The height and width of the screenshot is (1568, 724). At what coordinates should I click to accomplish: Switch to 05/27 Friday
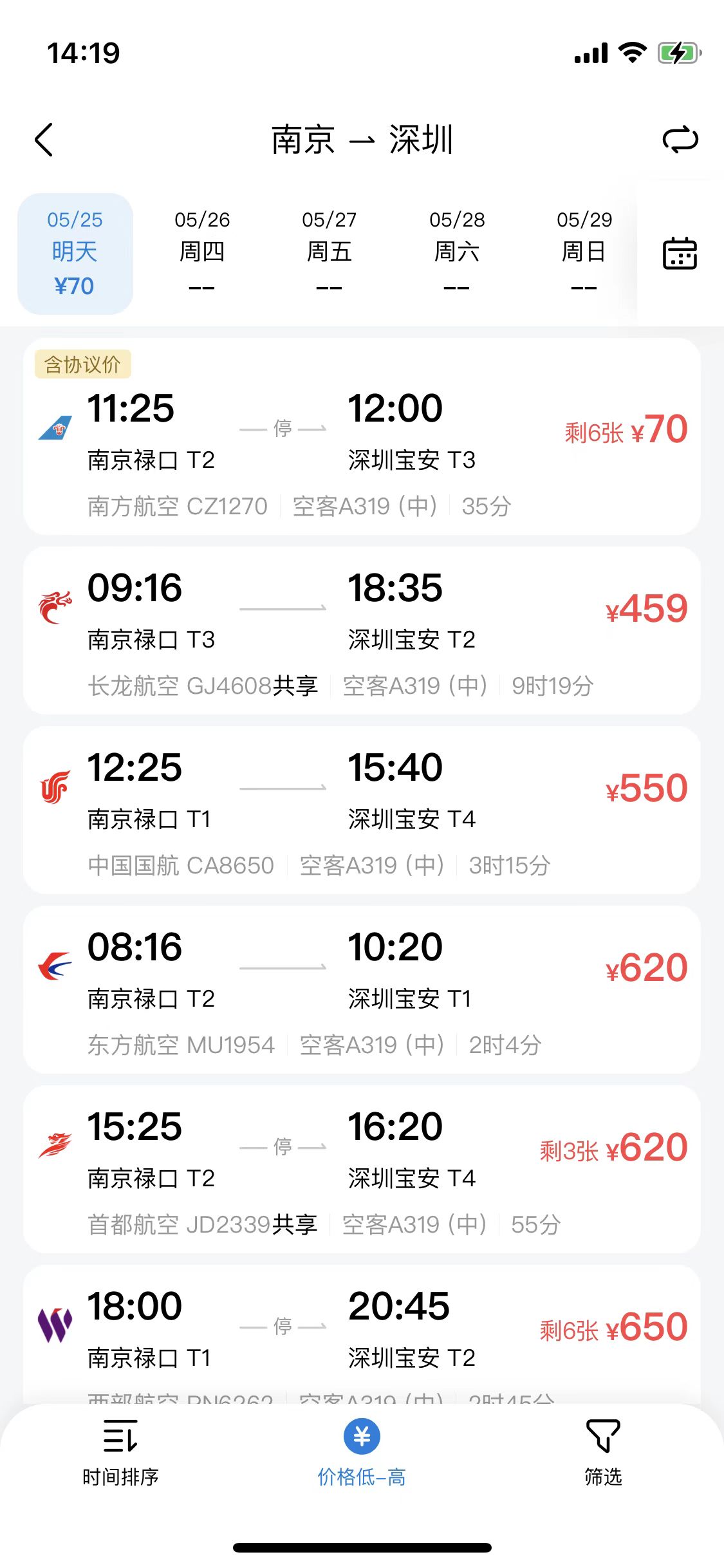329,253
